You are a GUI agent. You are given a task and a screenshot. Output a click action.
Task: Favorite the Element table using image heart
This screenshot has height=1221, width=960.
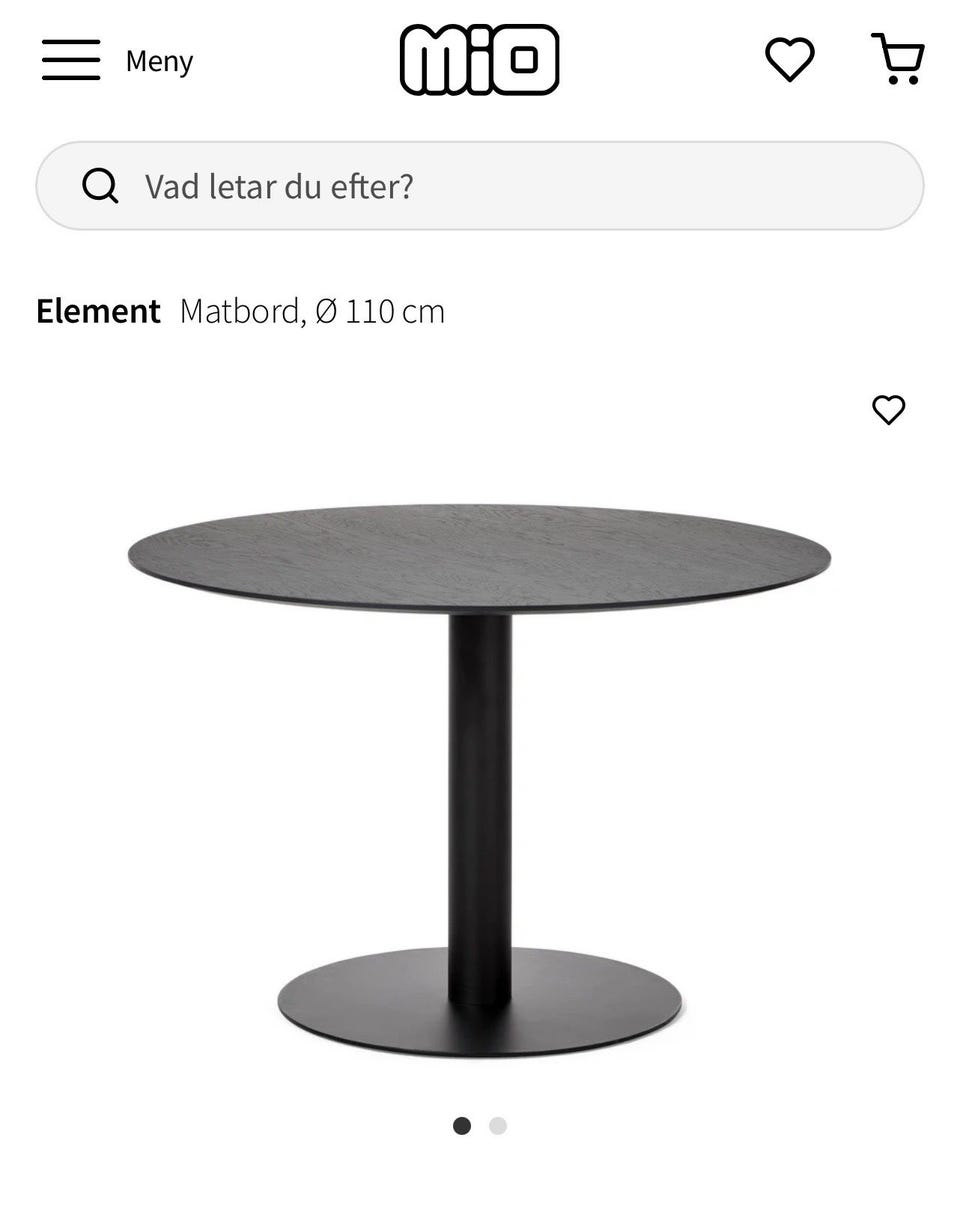point(889,410)
